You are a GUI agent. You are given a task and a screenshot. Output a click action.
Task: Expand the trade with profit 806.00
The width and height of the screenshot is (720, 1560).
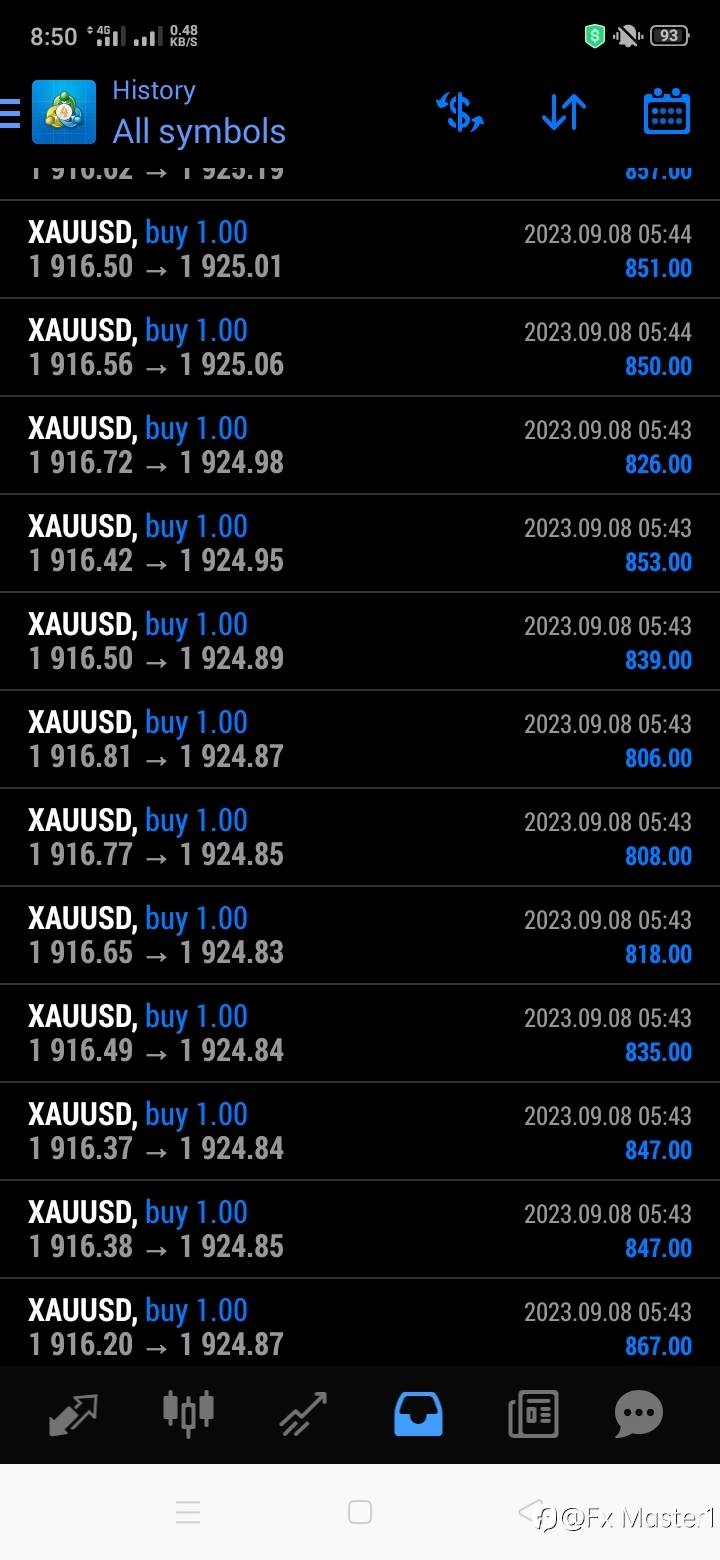coord(360,740)
